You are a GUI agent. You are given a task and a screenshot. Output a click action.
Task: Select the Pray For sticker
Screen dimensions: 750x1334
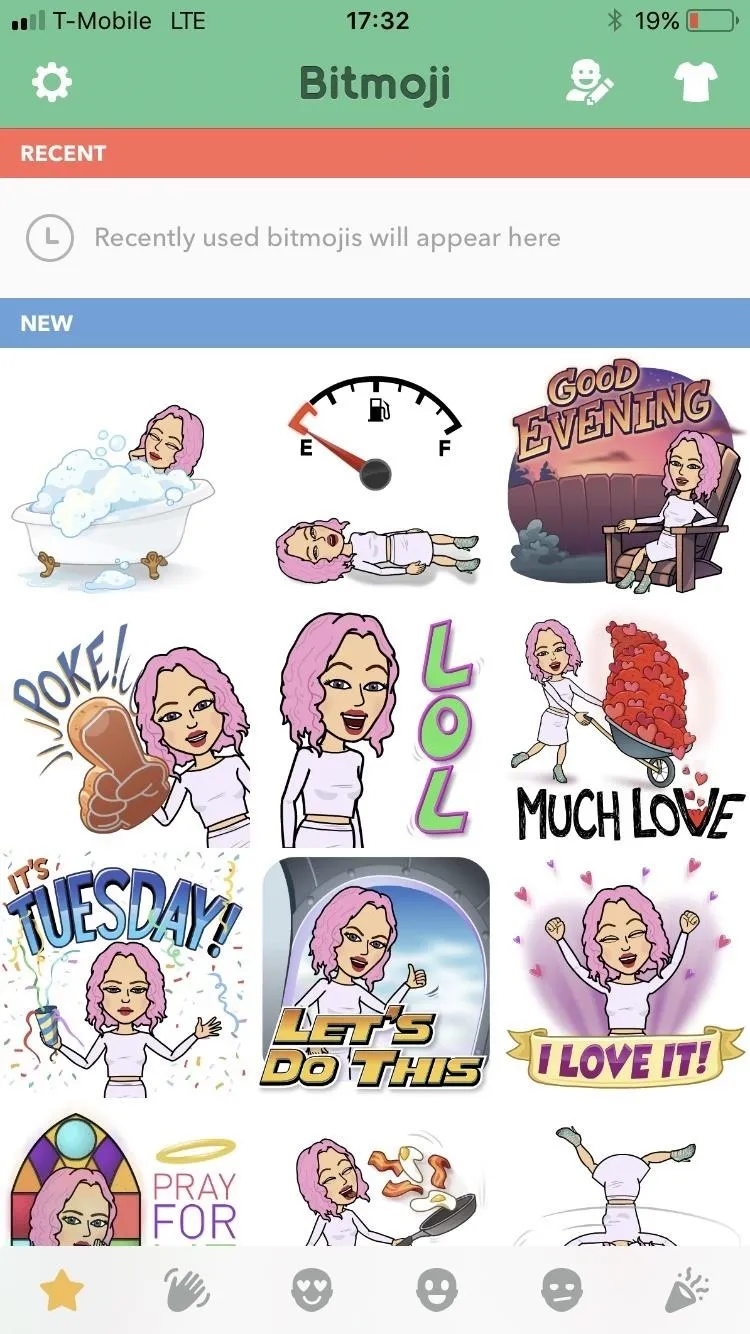[124, 1180]
